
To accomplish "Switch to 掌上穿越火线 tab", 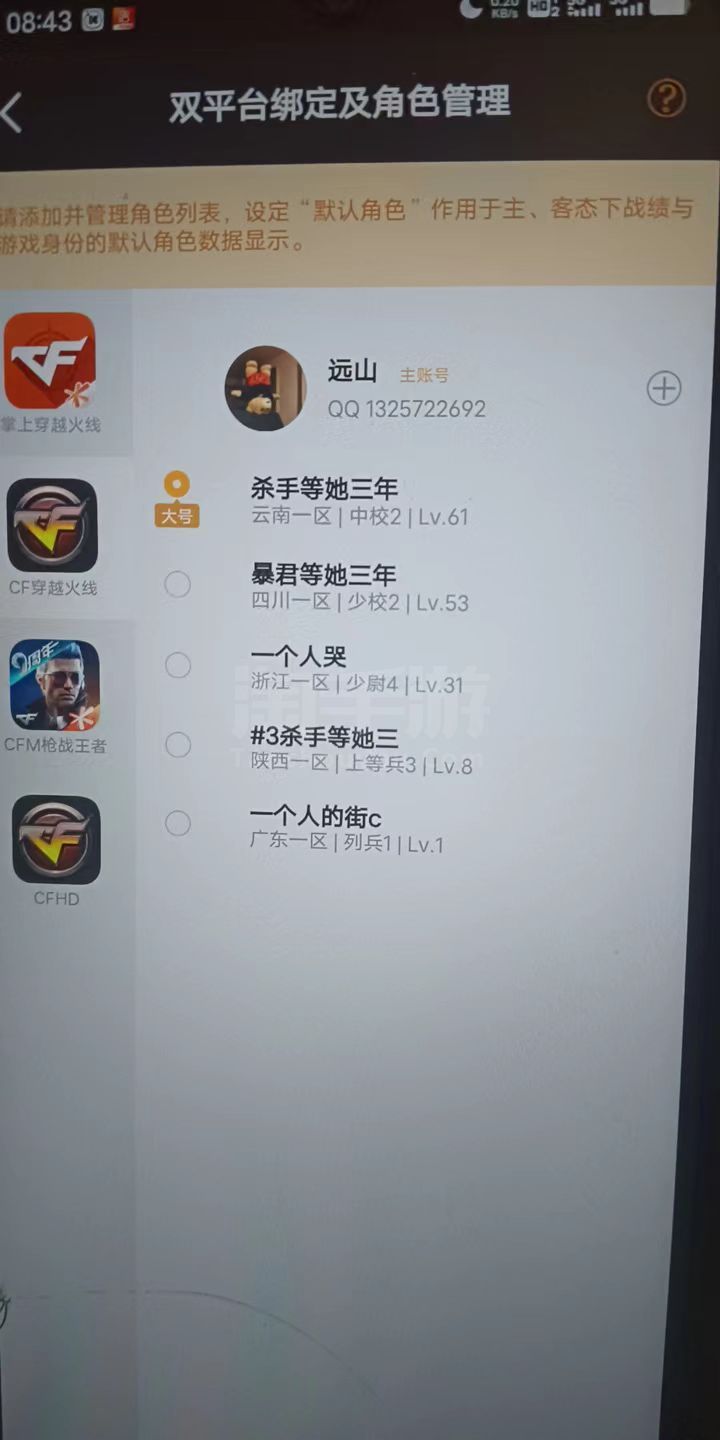I will tap(50, 373).
